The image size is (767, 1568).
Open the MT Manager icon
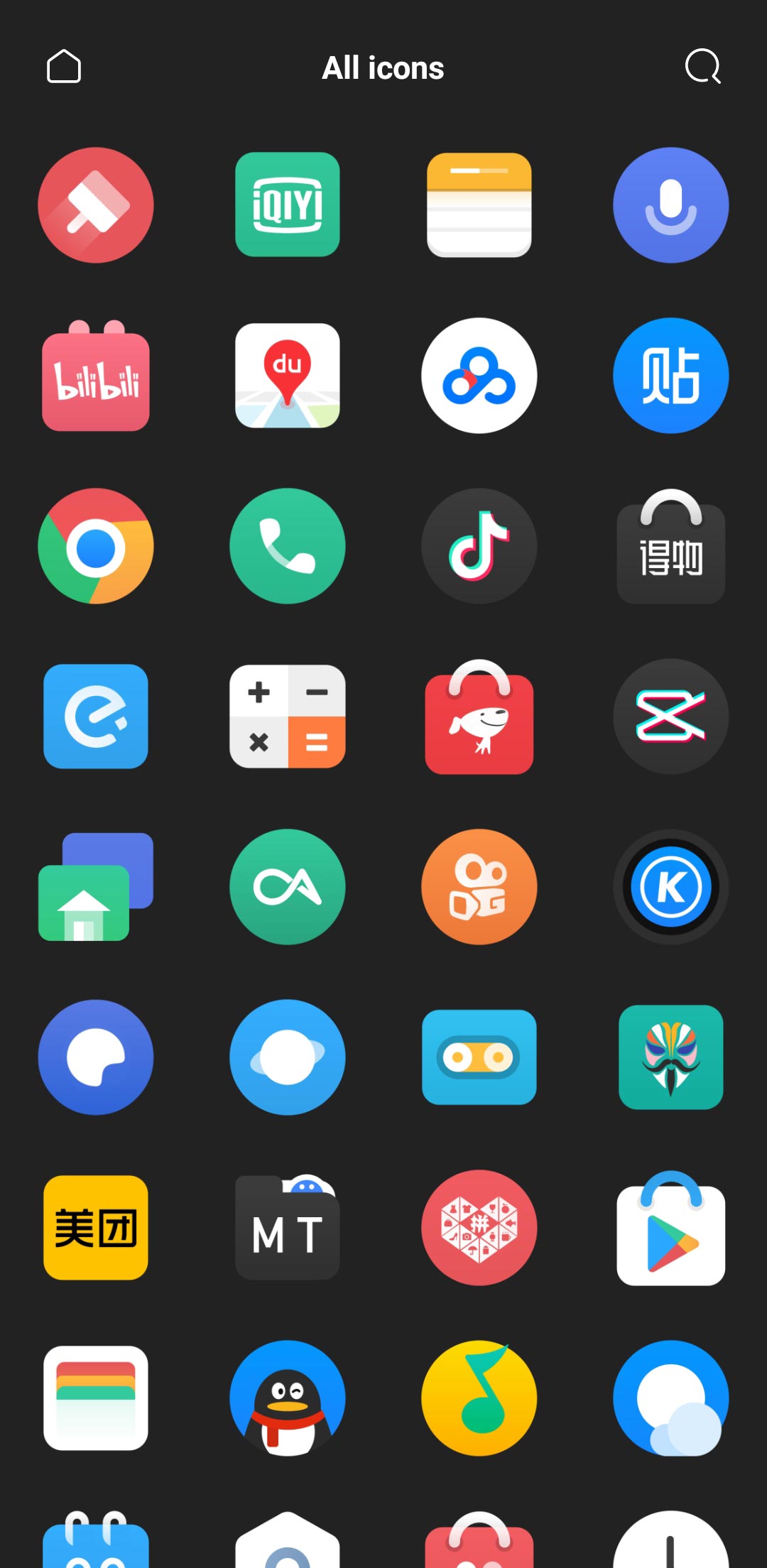288,1229
